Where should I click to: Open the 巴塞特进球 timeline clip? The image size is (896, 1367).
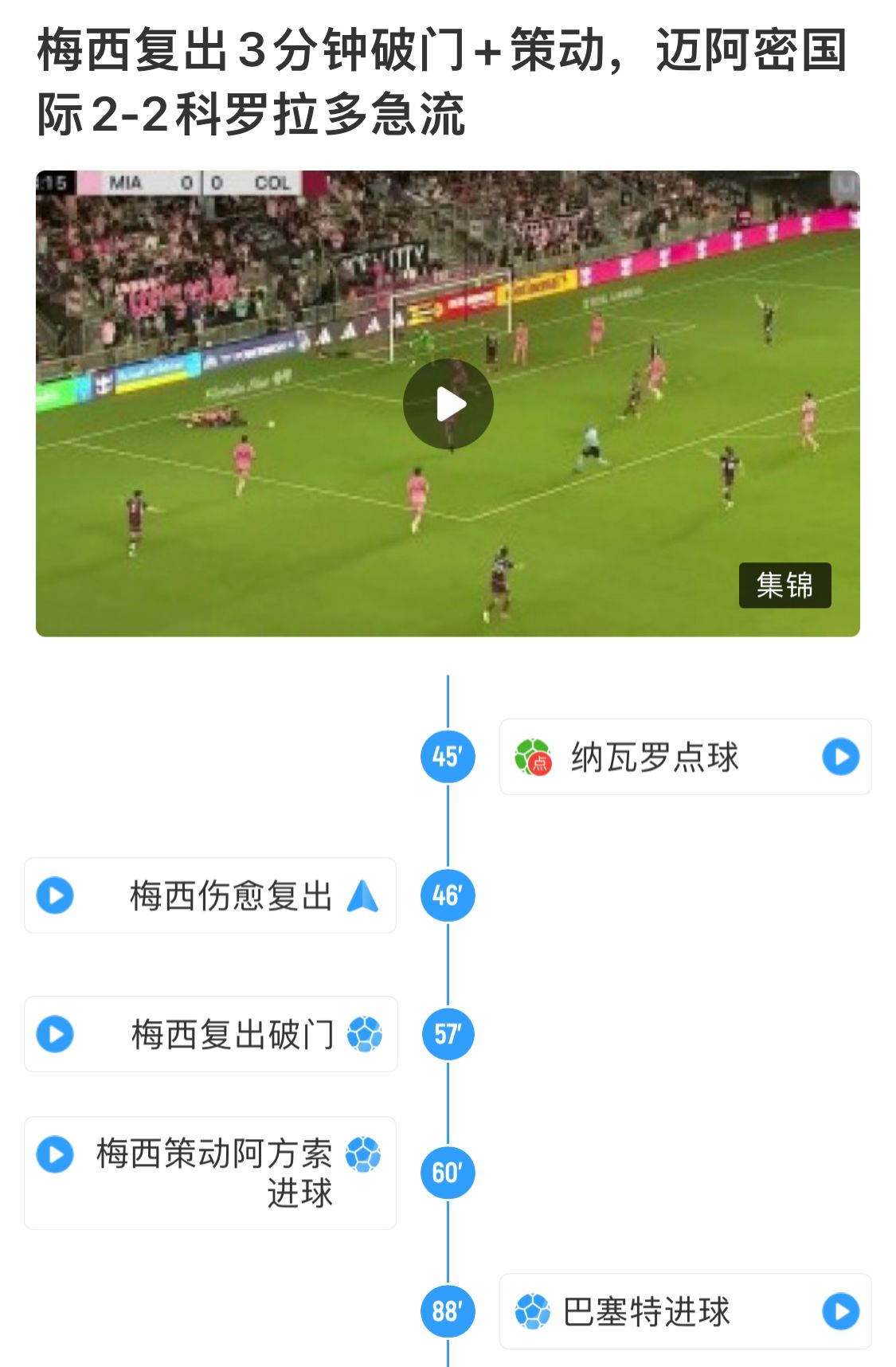pyautogui.click(x=840, y=1311)
